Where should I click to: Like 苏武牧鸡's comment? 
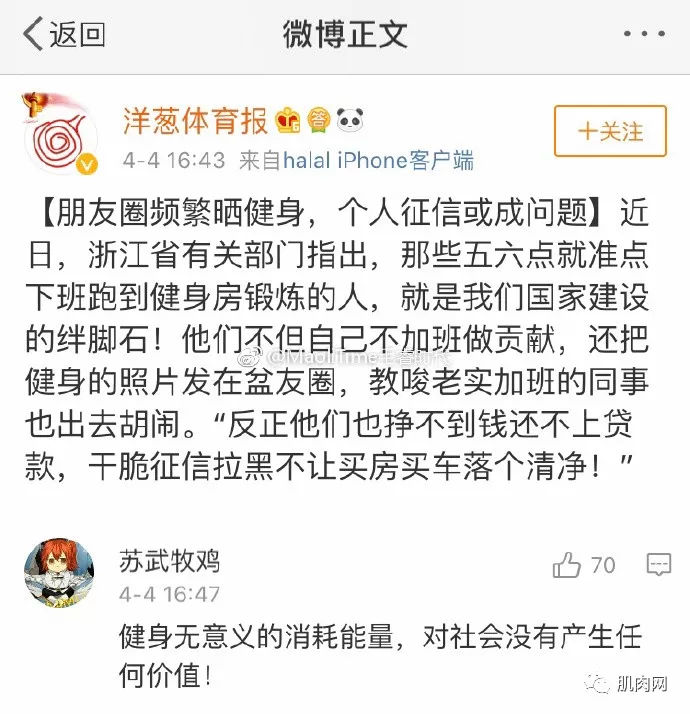[567, 566]
